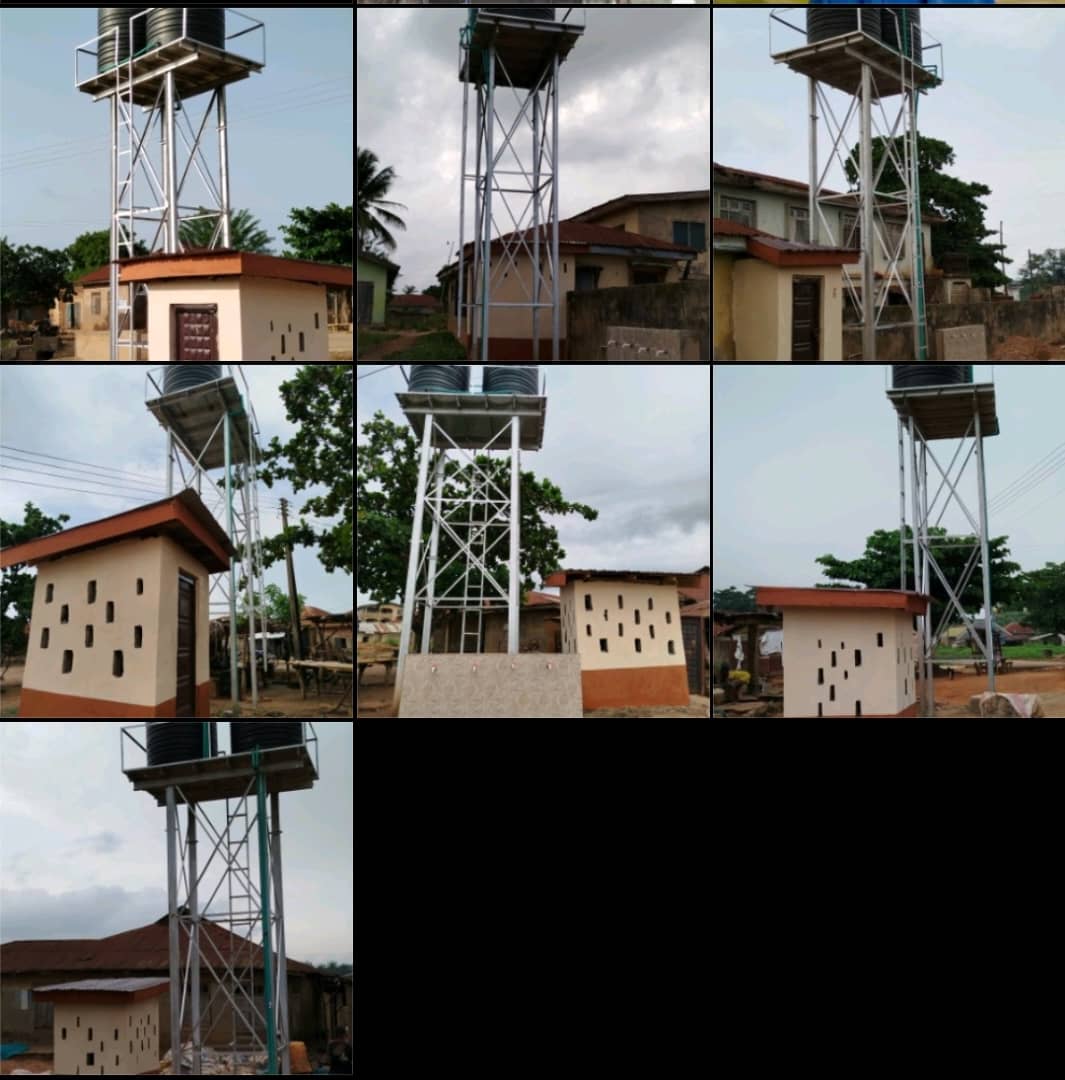
Task: Open the last photo in the bottom row
Action: coord(176,898)
